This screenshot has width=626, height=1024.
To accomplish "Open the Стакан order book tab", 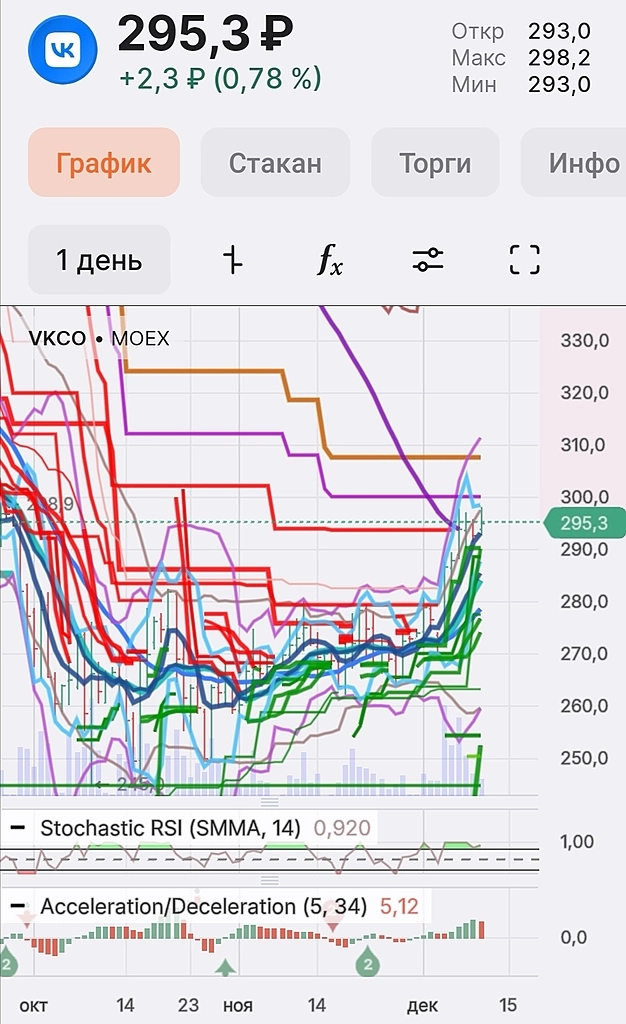I will click(275, 163).
